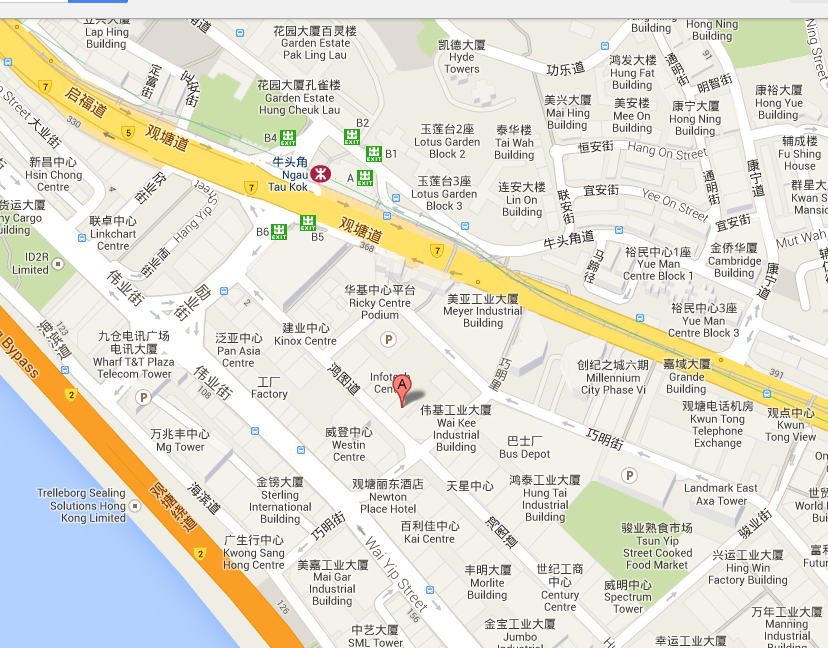The height and width of the screenshot is (648, 828).
Task: Tap the B4 station exit icon
Action: [290, 137]
